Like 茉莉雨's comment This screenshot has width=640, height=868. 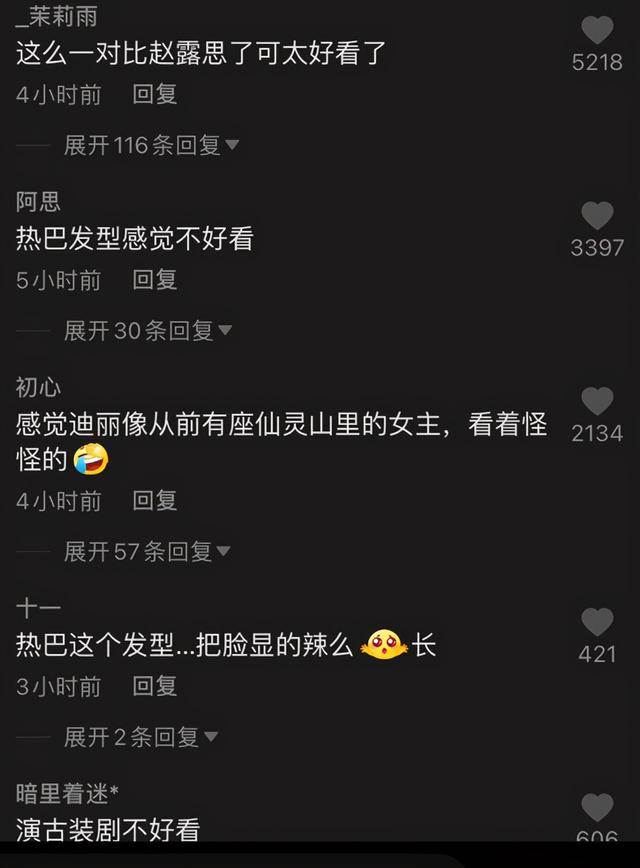tap(597, 30)
